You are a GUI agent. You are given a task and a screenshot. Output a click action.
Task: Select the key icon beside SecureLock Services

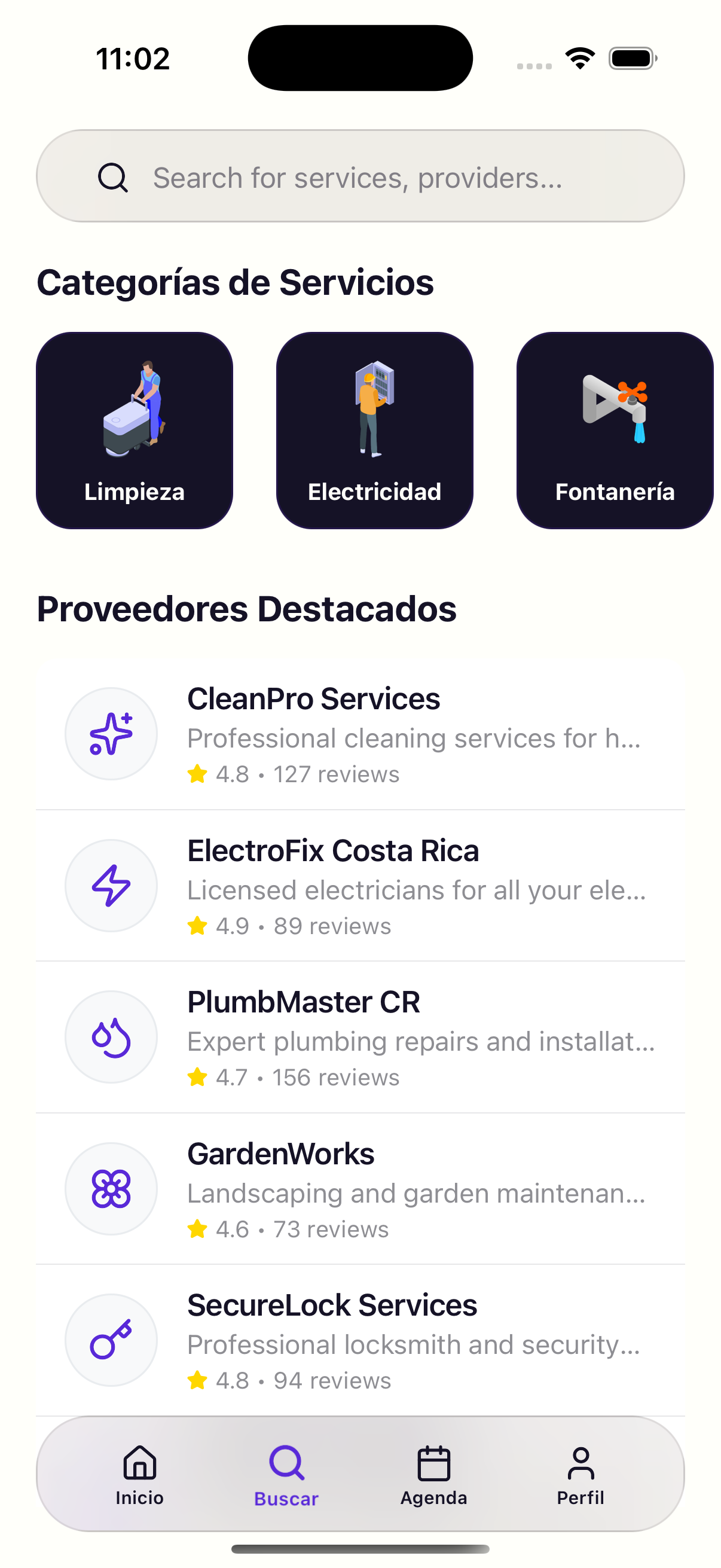111,1340
